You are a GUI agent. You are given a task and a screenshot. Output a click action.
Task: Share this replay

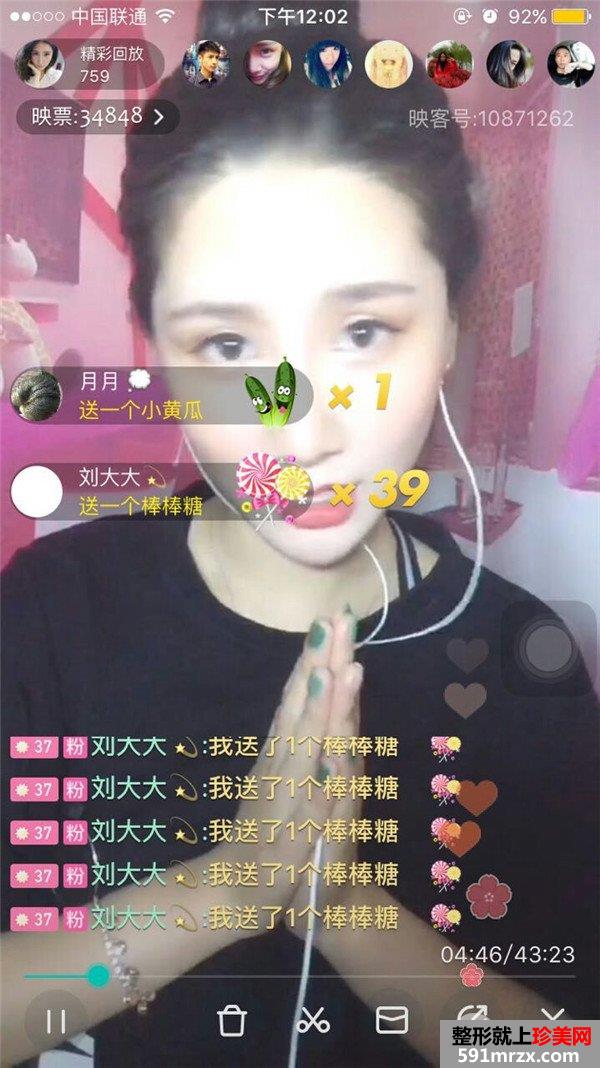(473, 1015)
